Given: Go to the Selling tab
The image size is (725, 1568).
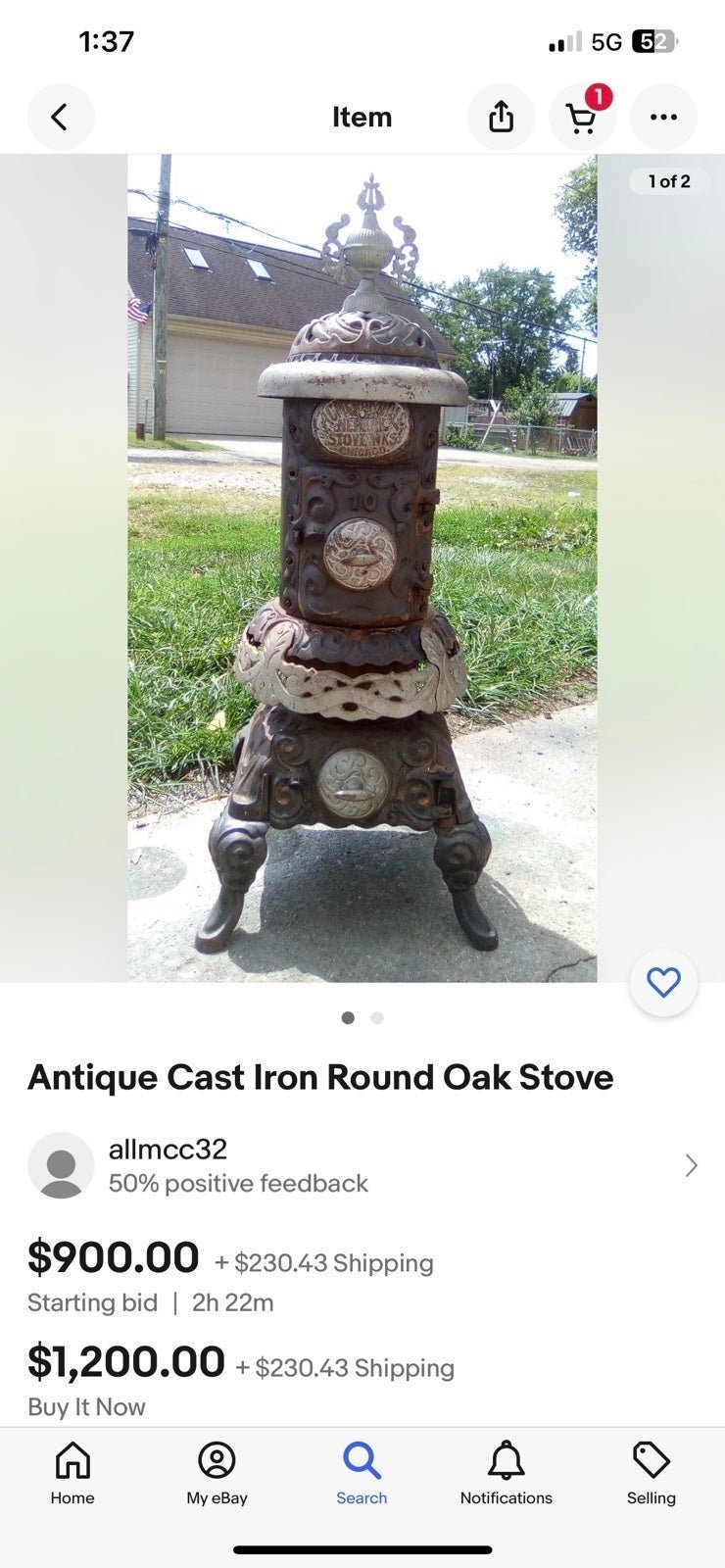Looking at the screenshot, I should (652, 1473).
